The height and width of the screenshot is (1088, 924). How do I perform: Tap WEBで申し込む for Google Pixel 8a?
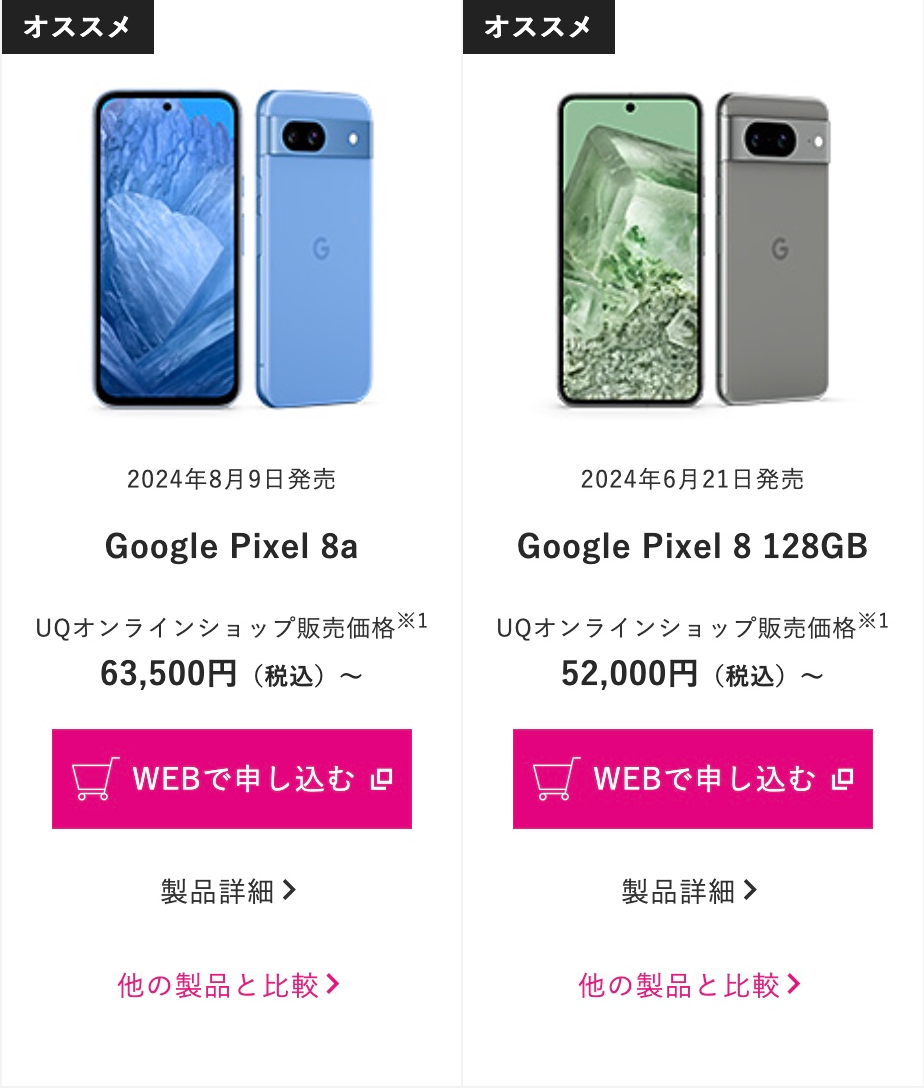pyautogui.click(x=231, y=779)
